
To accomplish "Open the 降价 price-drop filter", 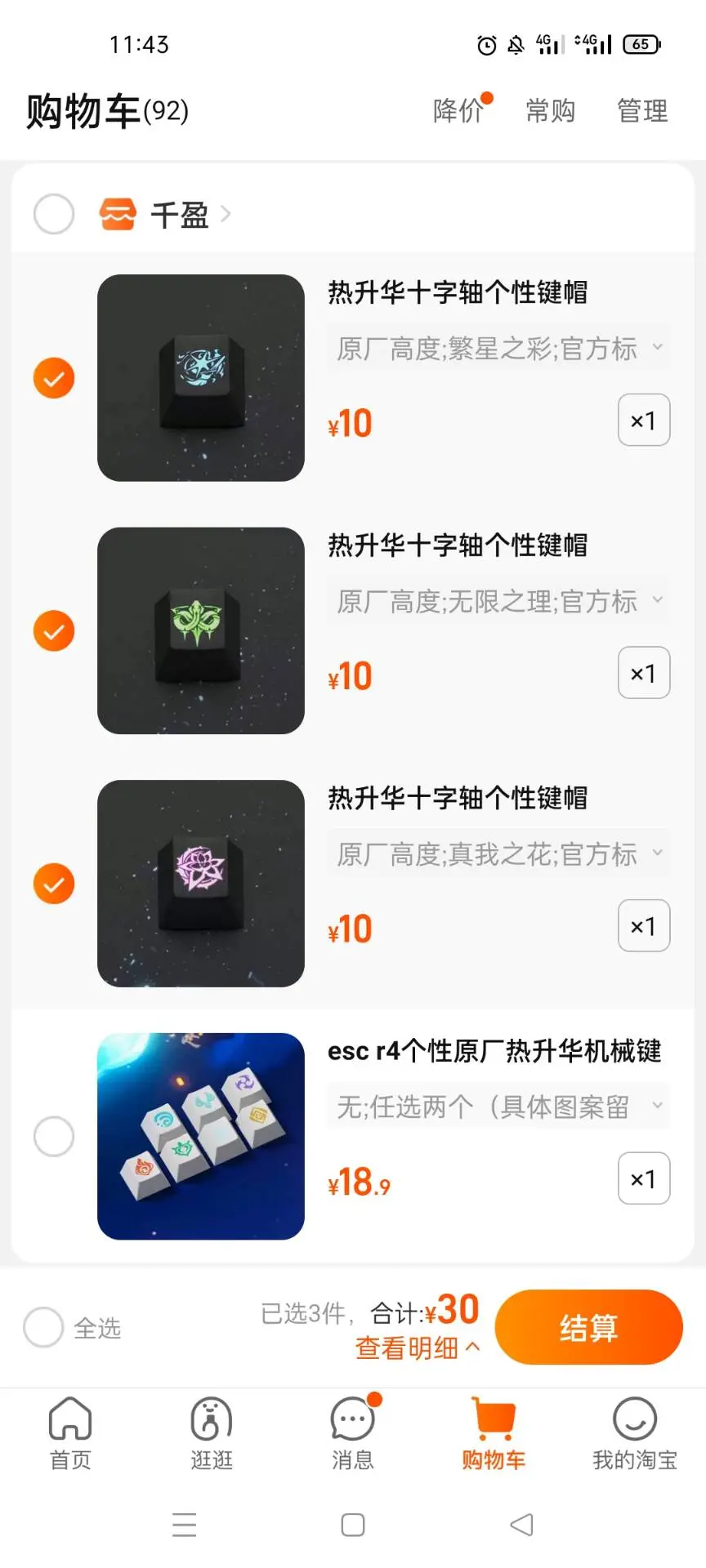I will tap(459, 111).
